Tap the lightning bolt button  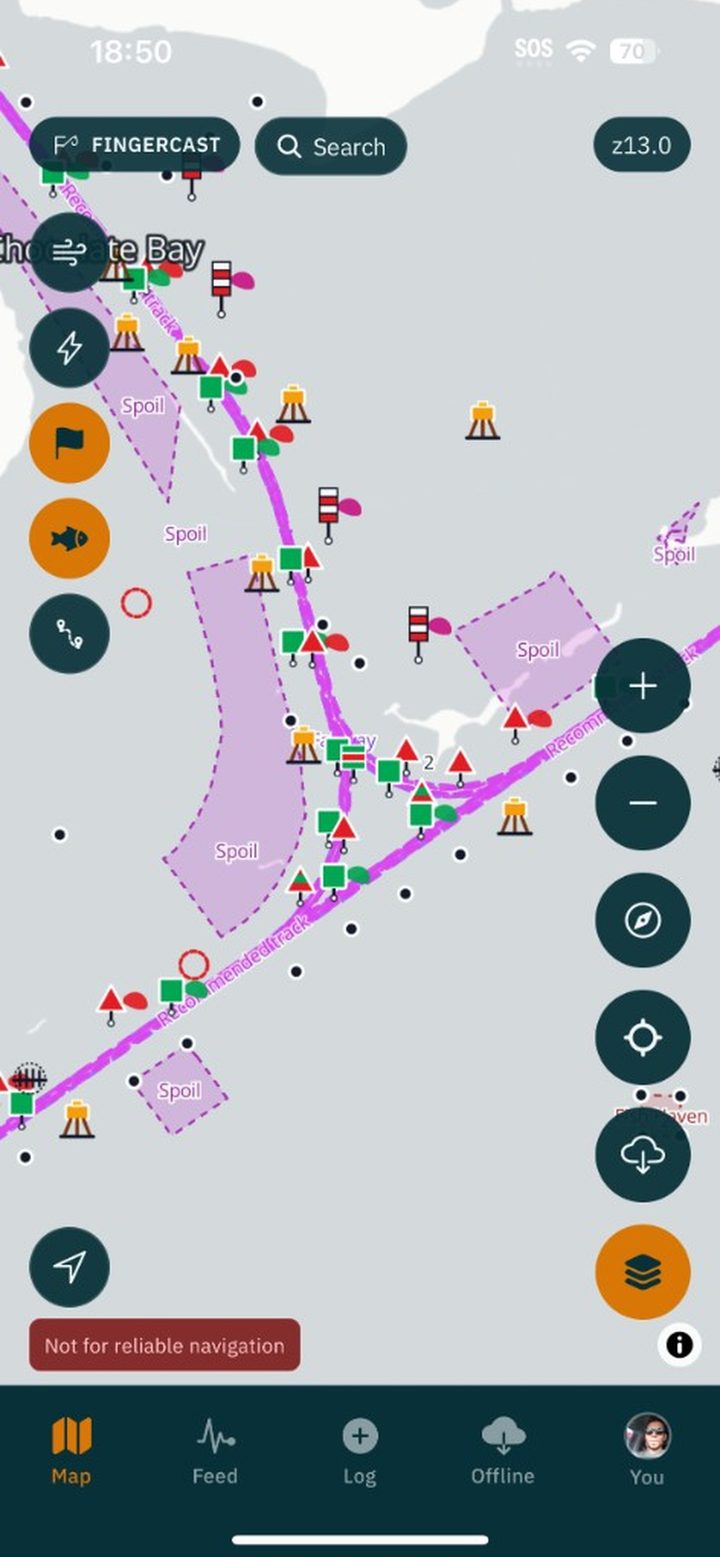[69, 348]
